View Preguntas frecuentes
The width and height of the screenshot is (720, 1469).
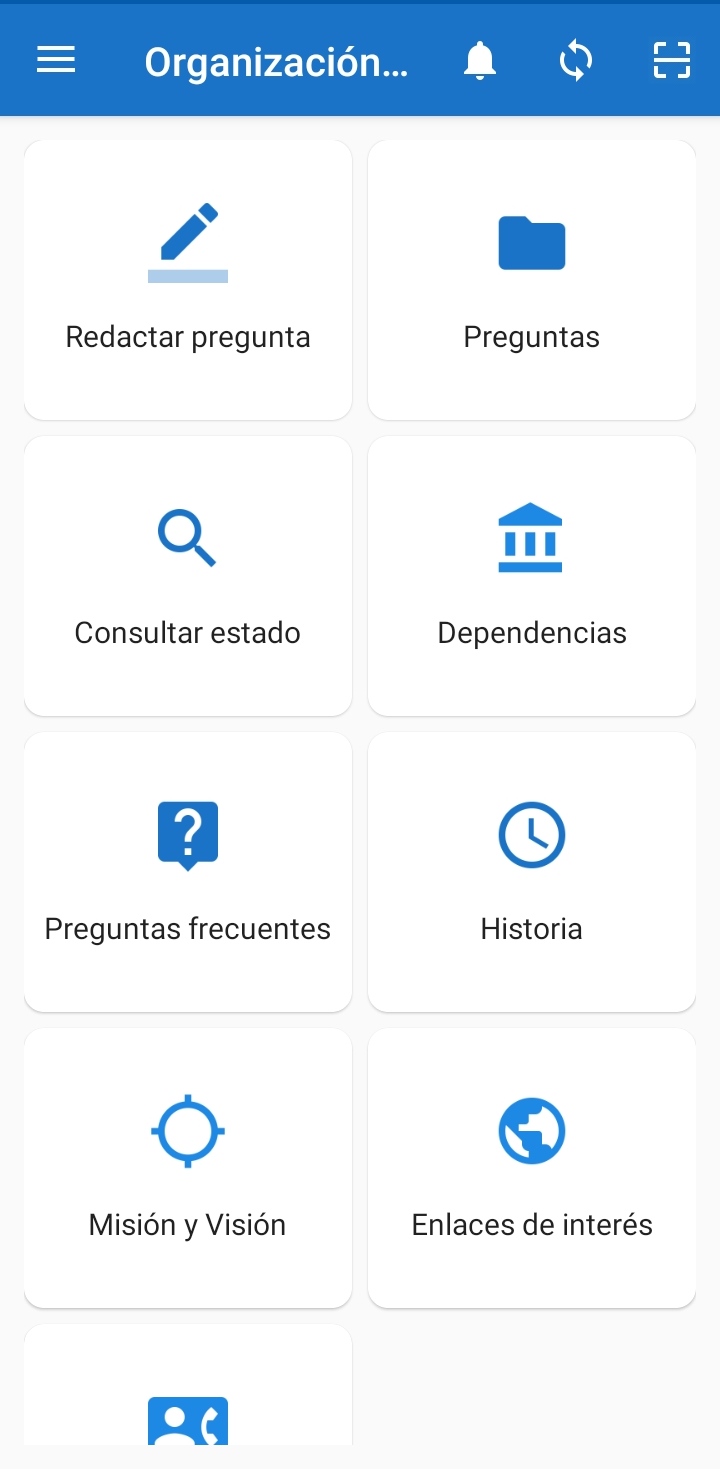click(x=188, y=872)
